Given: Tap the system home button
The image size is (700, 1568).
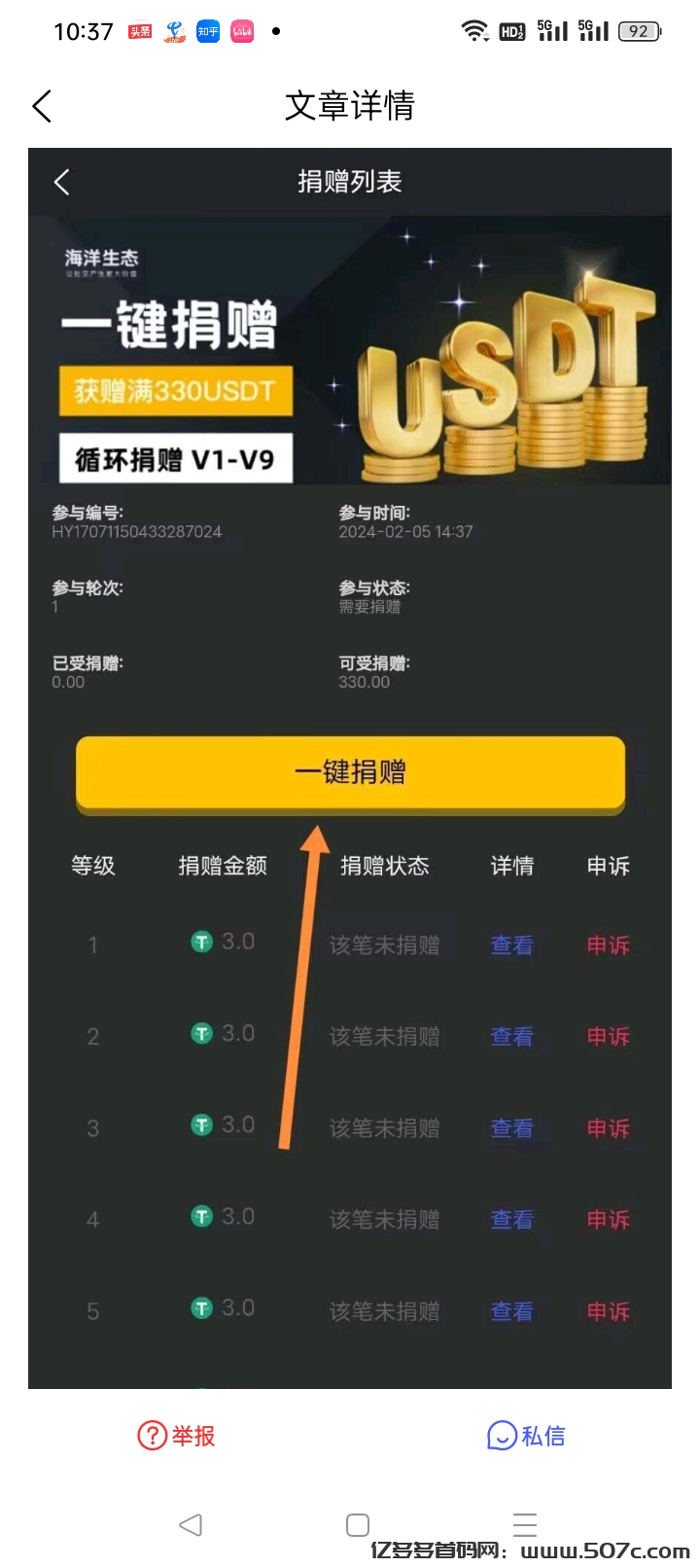Looking at the screenshot, I should tap(358, 1524).
